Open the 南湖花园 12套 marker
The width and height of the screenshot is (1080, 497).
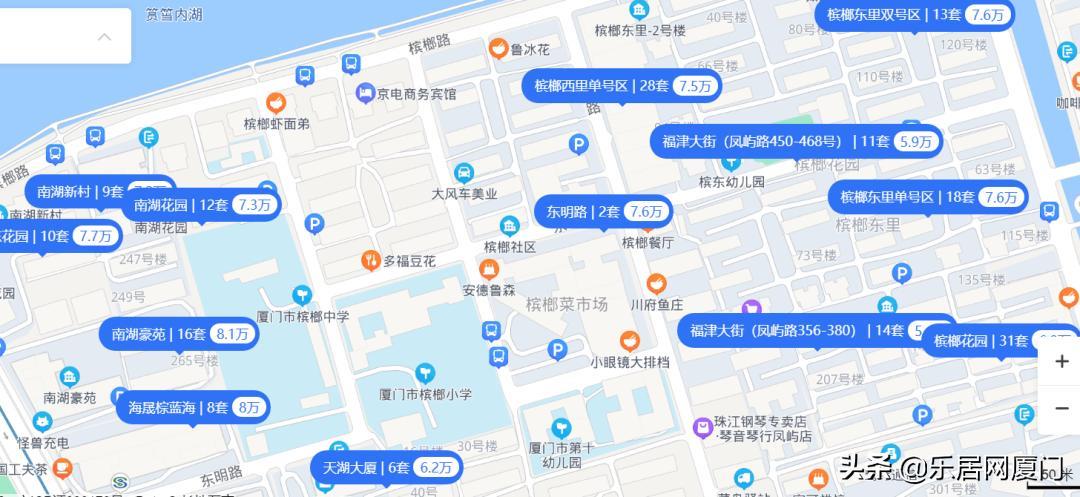coord(203,205)
